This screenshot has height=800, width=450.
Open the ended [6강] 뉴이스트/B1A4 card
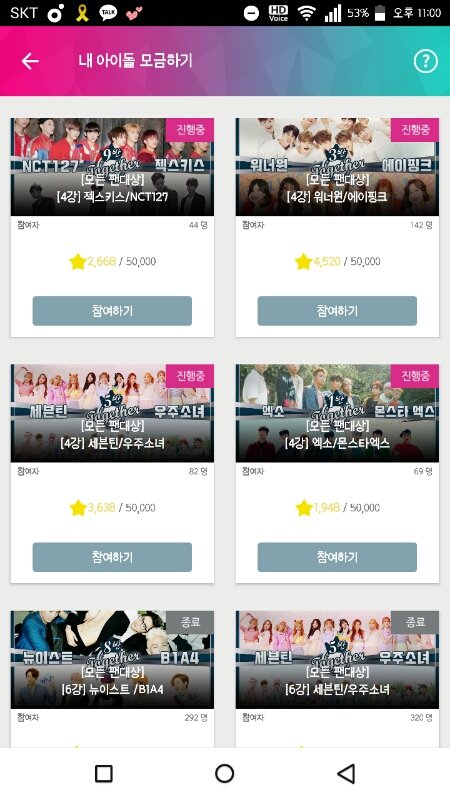112,660
